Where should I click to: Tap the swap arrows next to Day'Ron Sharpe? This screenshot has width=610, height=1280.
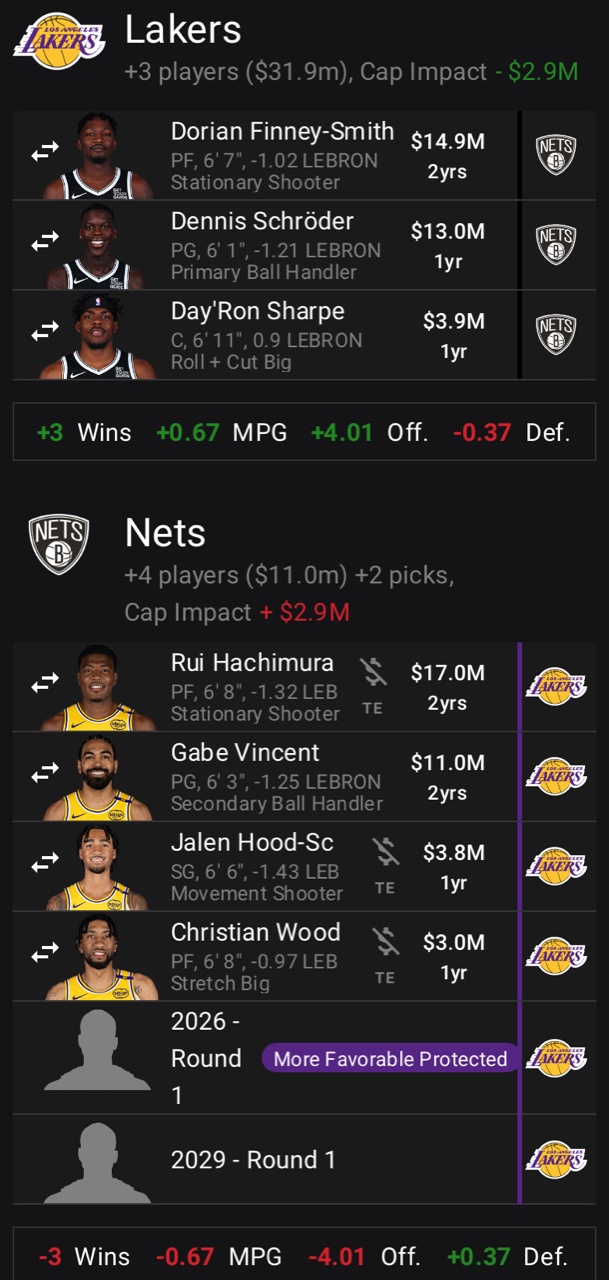45,331
